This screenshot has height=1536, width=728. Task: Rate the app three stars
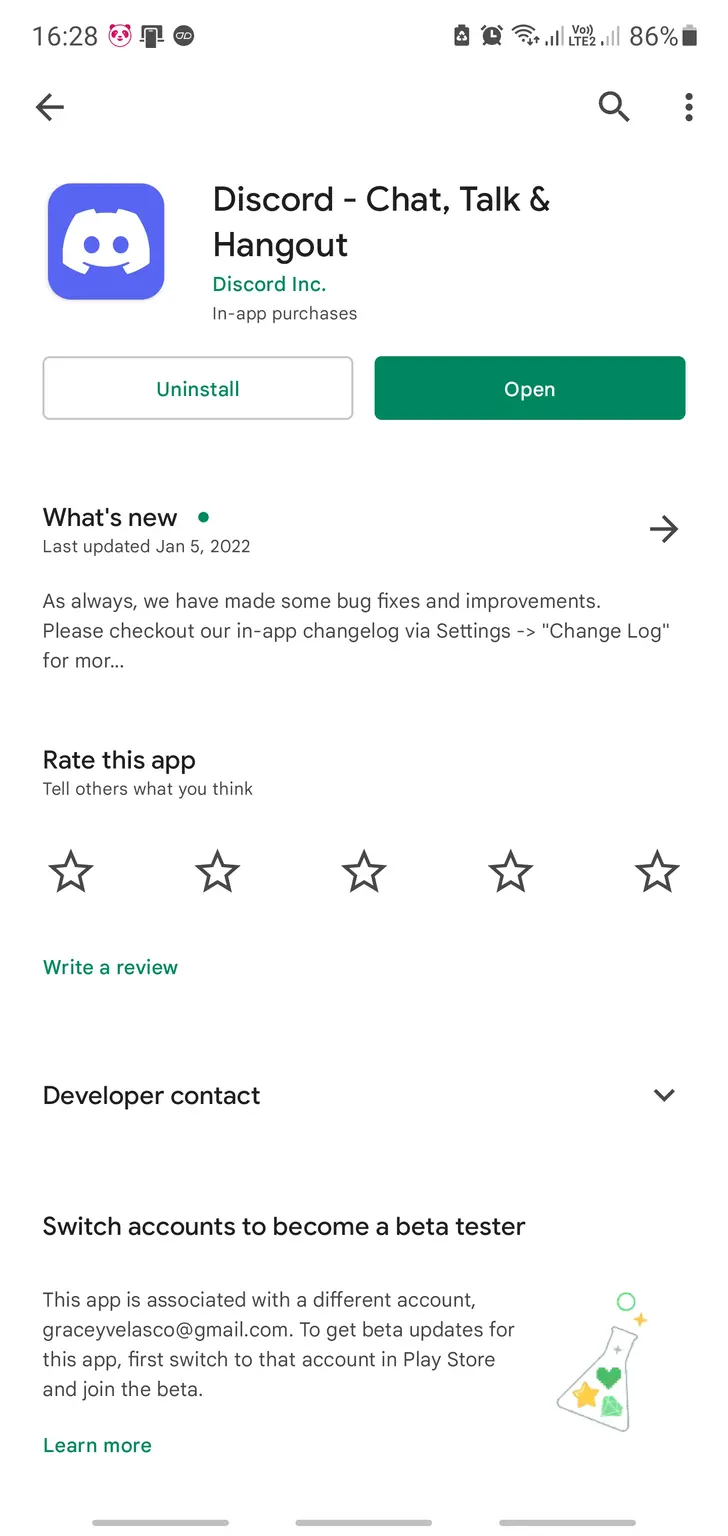coord(364,871)
